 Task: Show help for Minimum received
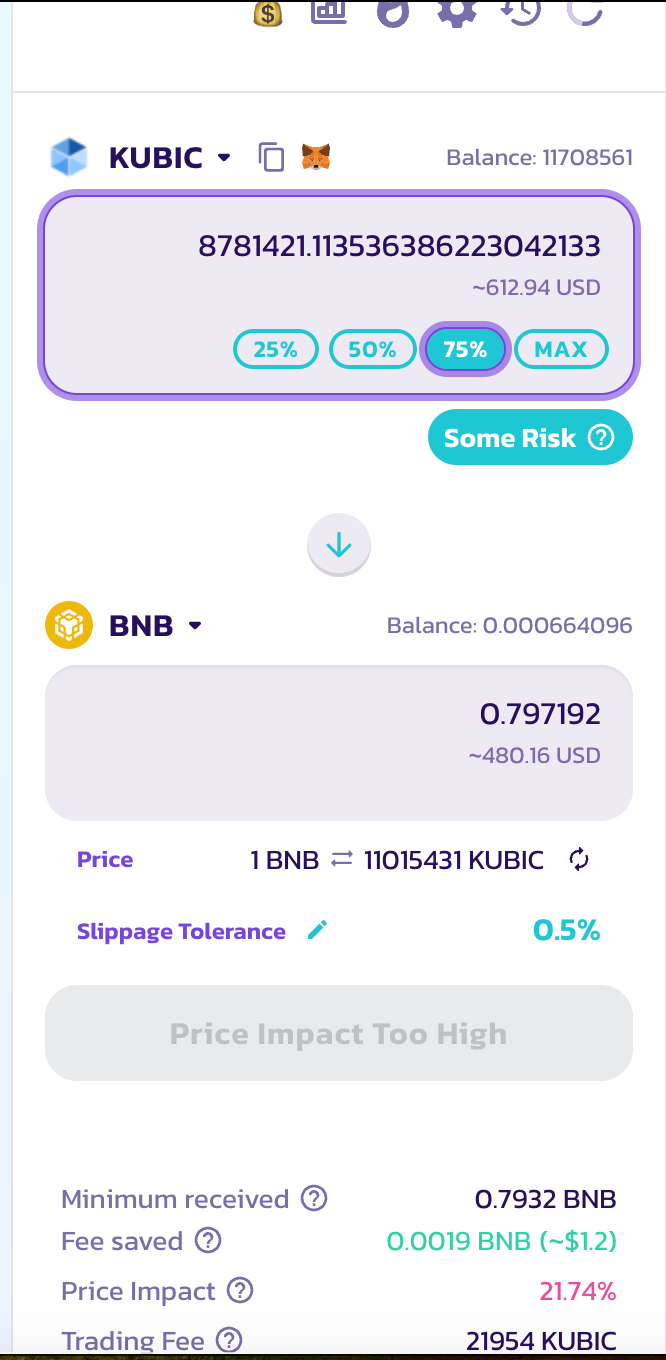point(314,1198)
